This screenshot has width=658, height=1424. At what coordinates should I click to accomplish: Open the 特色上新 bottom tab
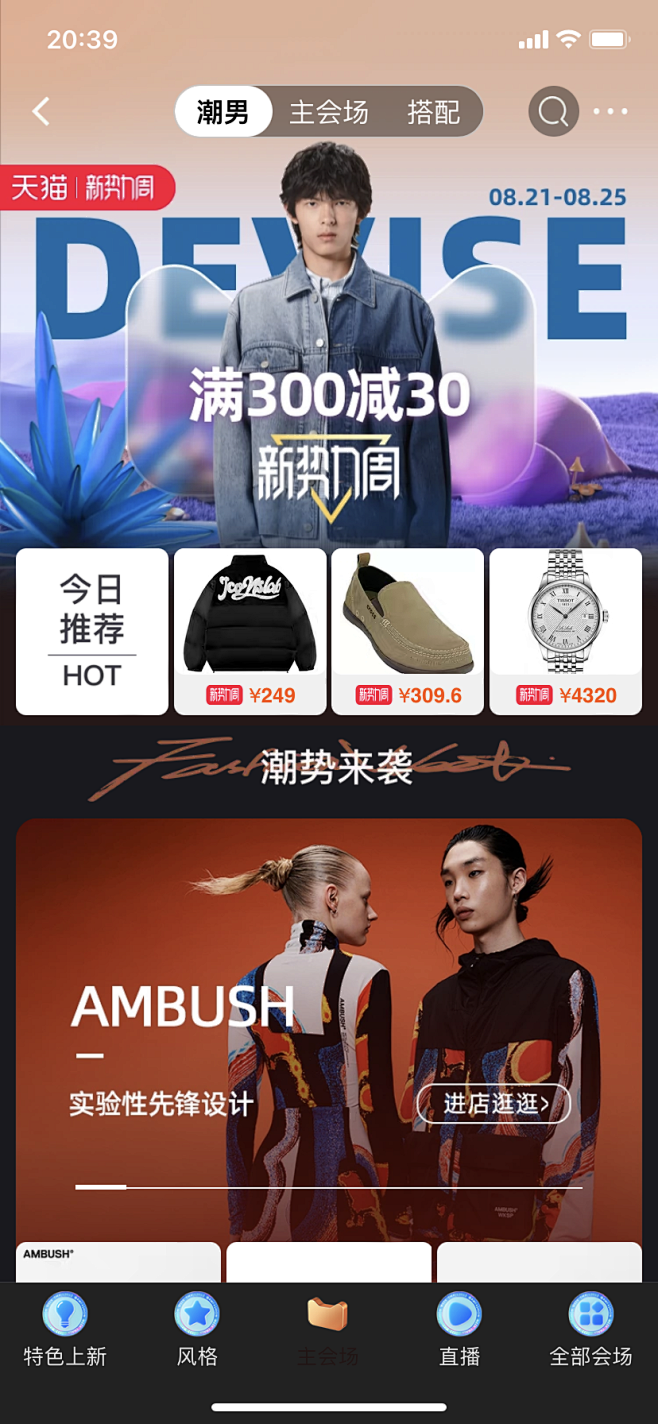point(65,1330)
